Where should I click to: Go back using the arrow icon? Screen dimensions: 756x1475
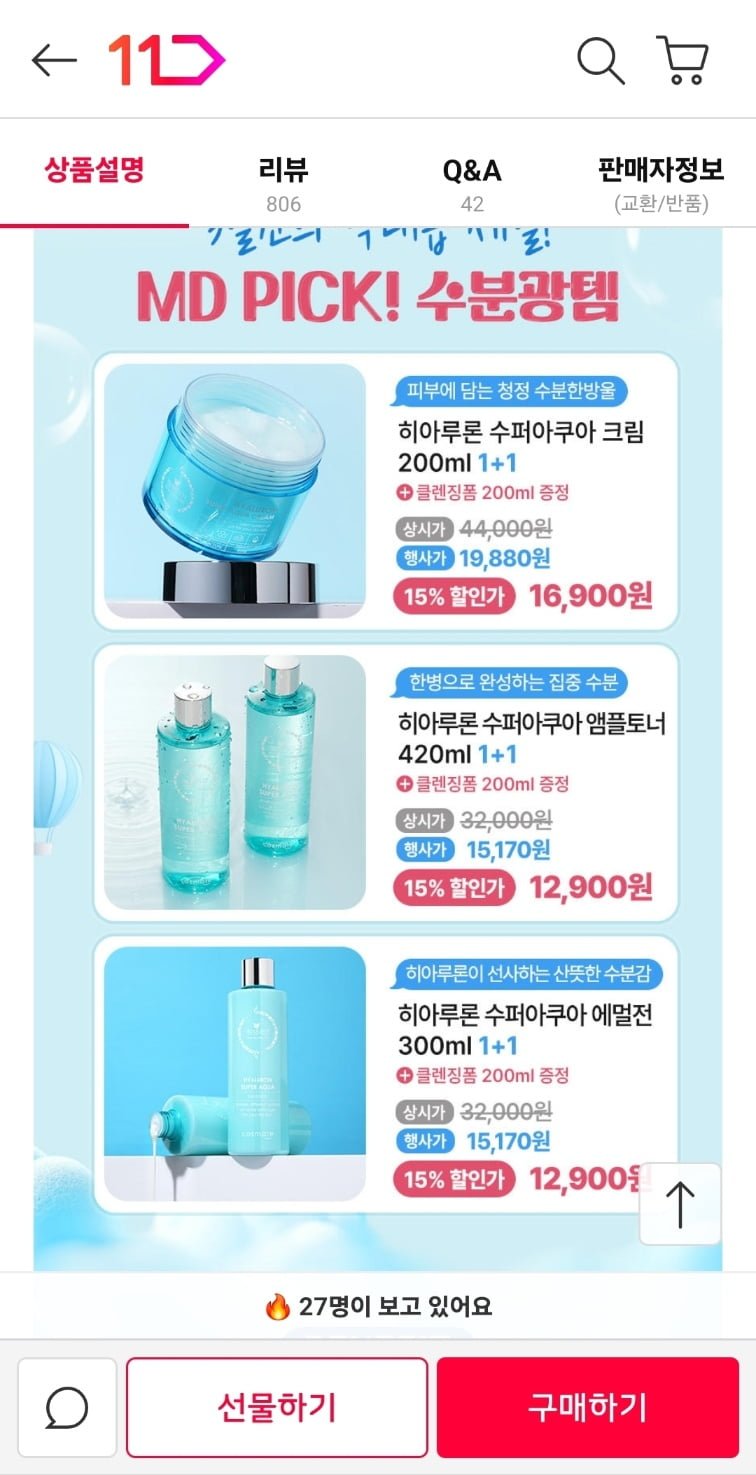point(54,61)
